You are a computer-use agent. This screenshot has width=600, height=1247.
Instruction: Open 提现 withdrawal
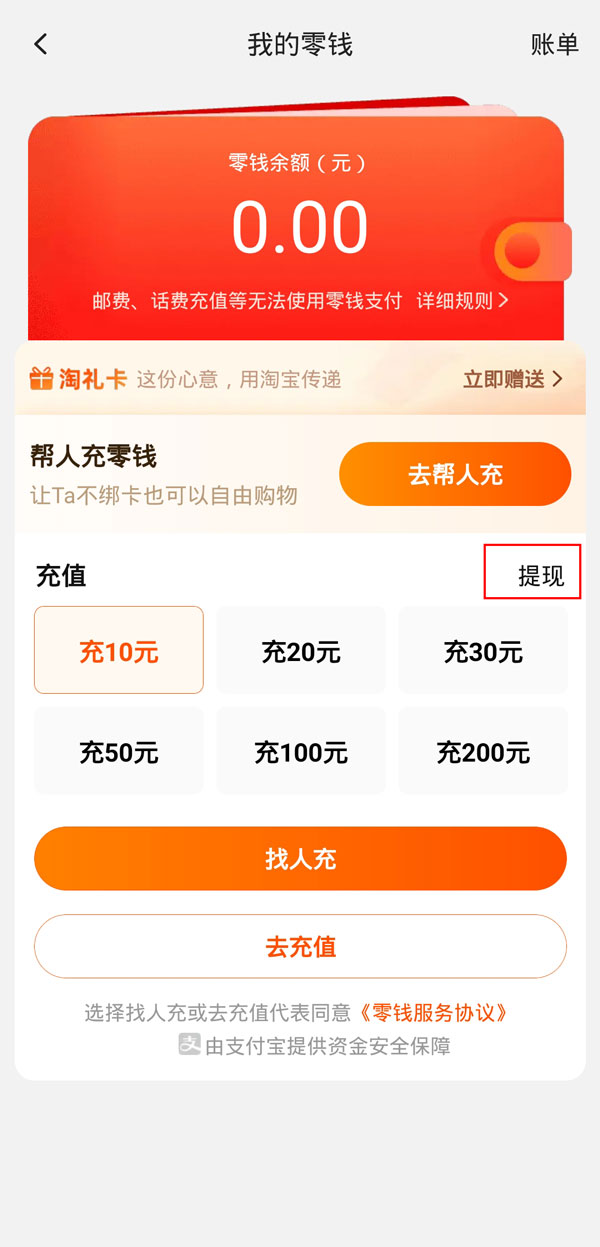click(x=540, y=576)
